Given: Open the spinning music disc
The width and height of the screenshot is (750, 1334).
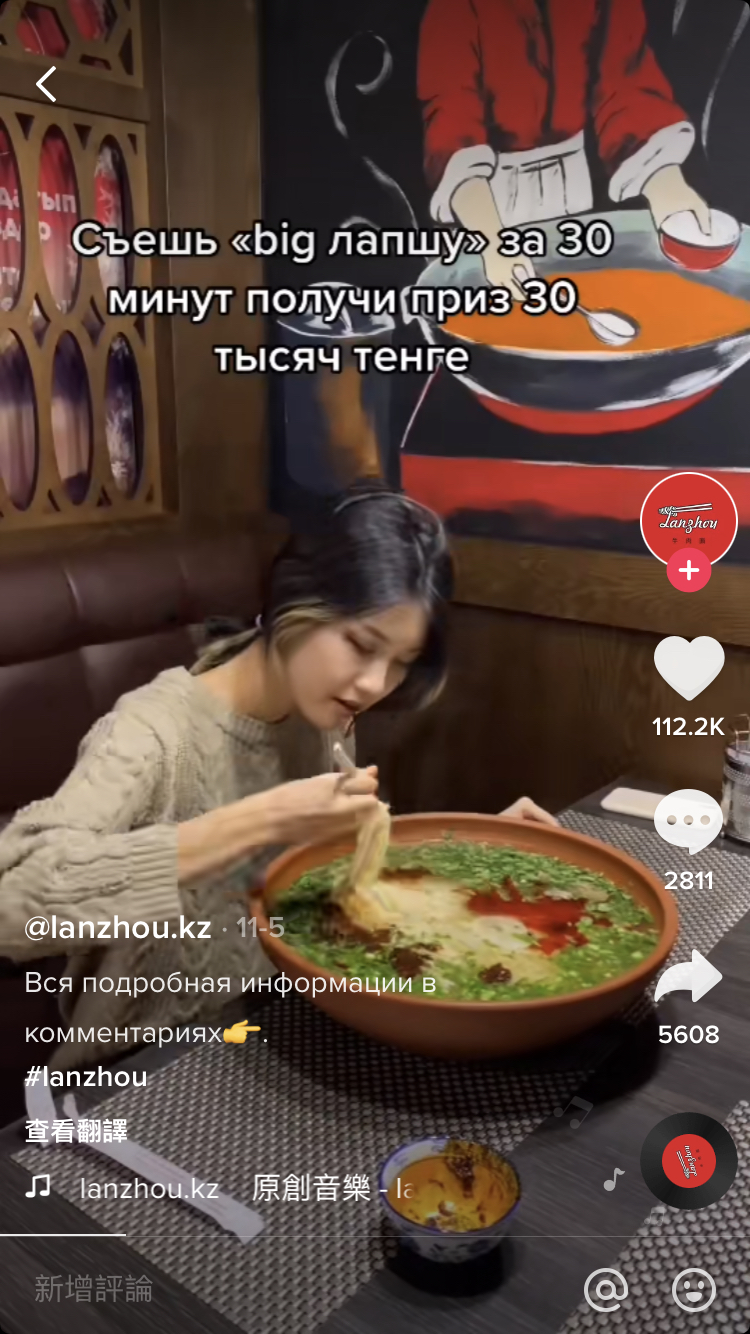Looking at the screenshot, I should click(688, 1161).
